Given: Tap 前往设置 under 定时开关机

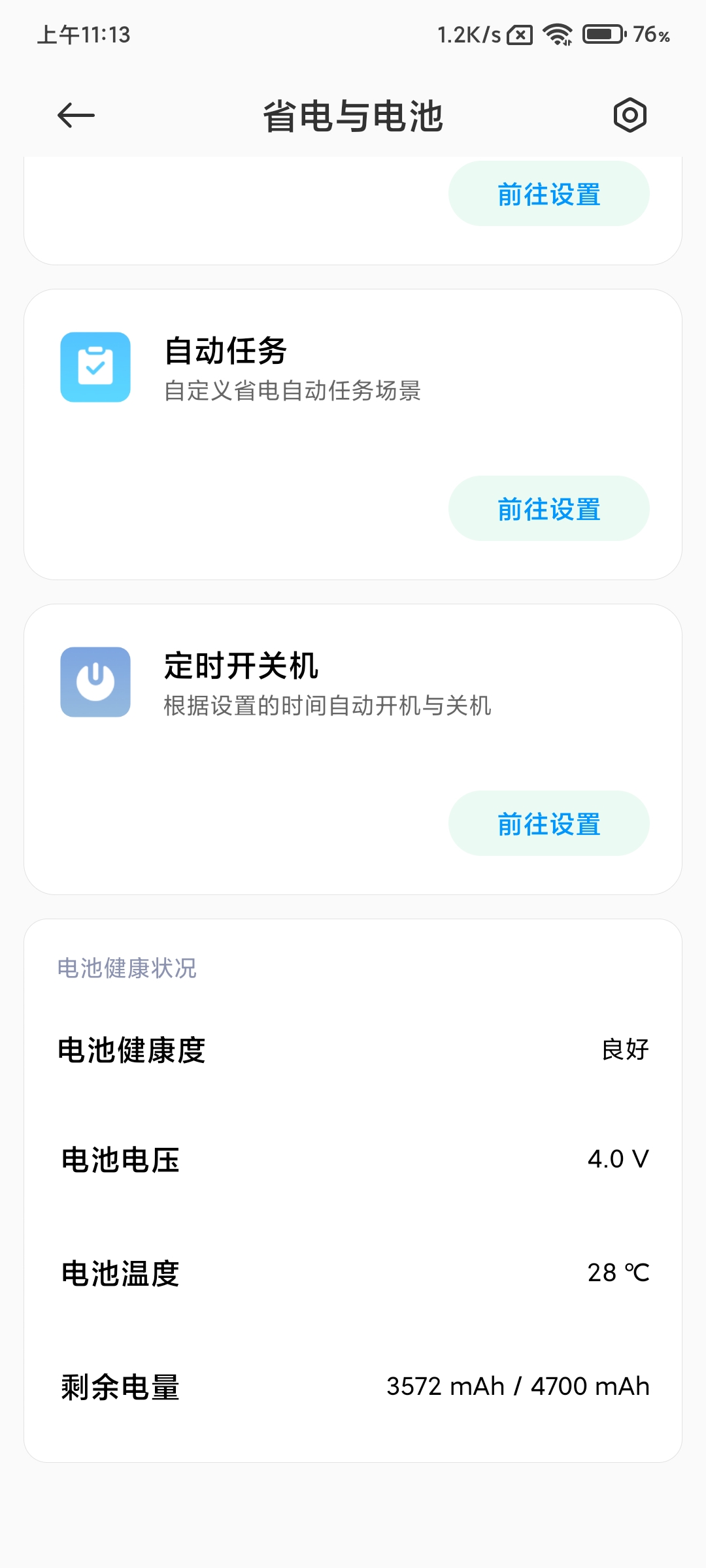Looking at the screenshot, I should pyautogui.click(x=548, y=824).
